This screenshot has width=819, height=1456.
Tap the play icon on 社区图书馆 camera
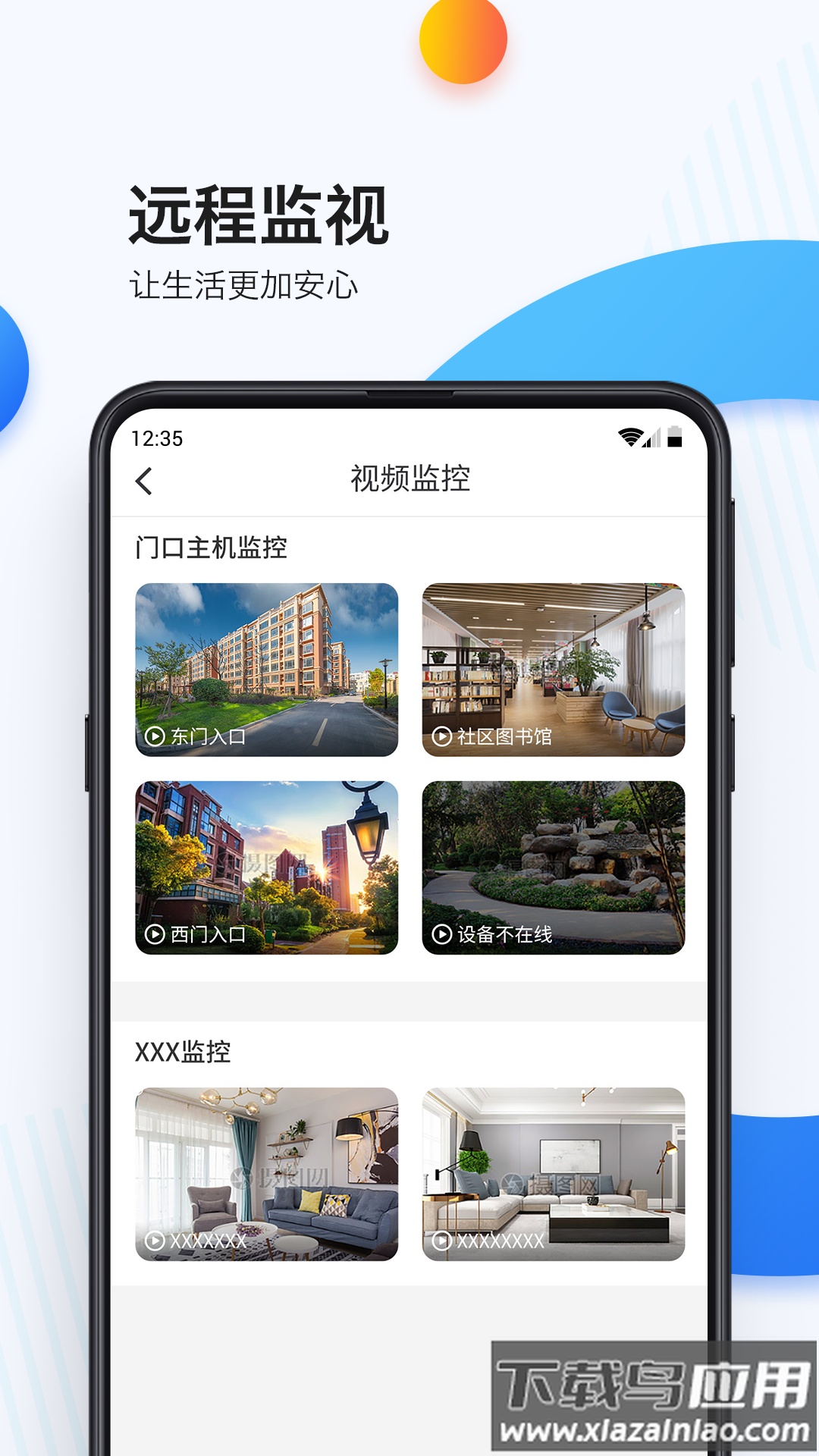[441, 738]
